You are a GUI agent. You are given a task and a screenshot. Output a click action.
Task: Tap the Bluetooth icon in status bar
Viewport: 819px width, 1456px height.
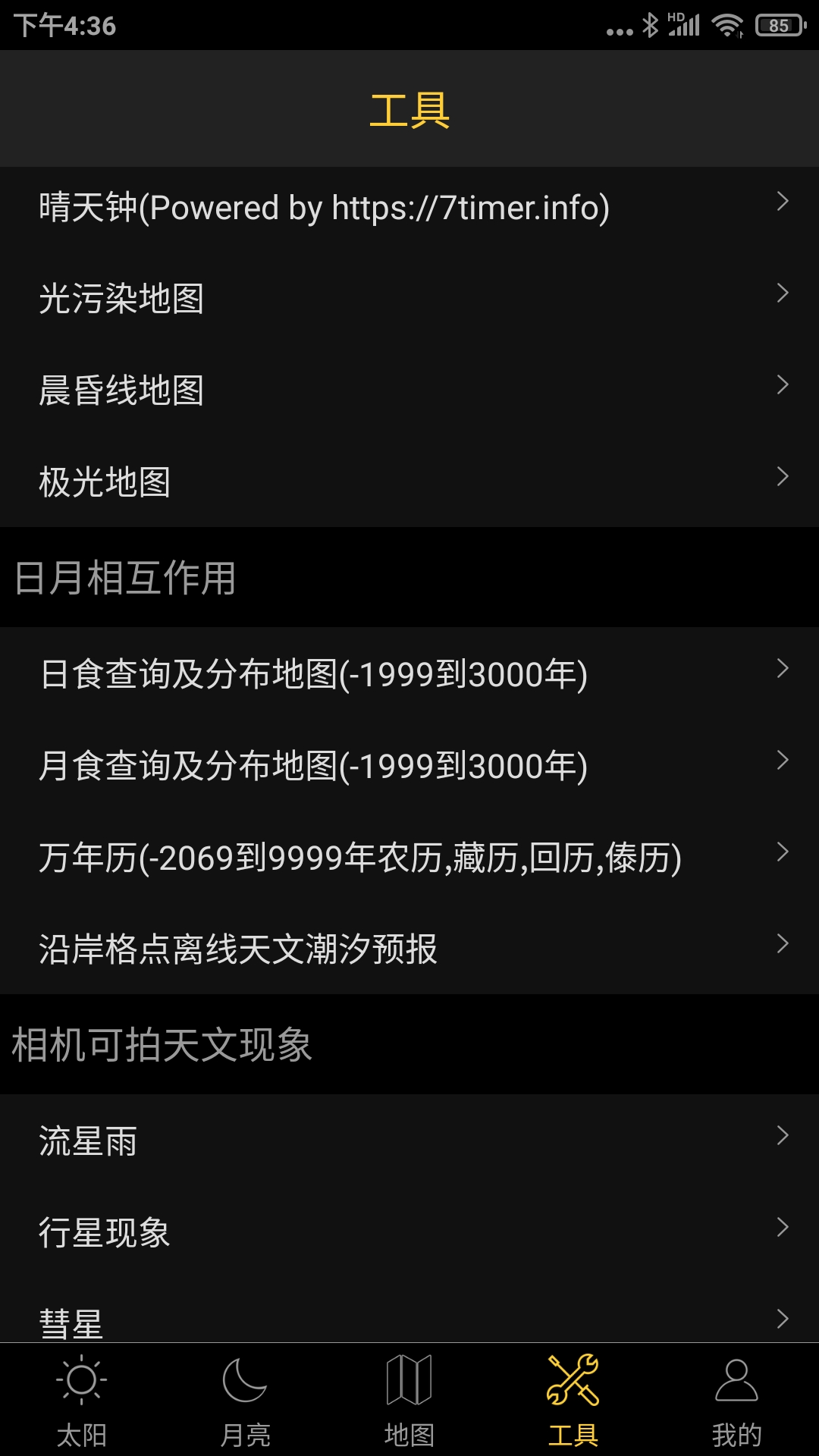click(651, 24)
